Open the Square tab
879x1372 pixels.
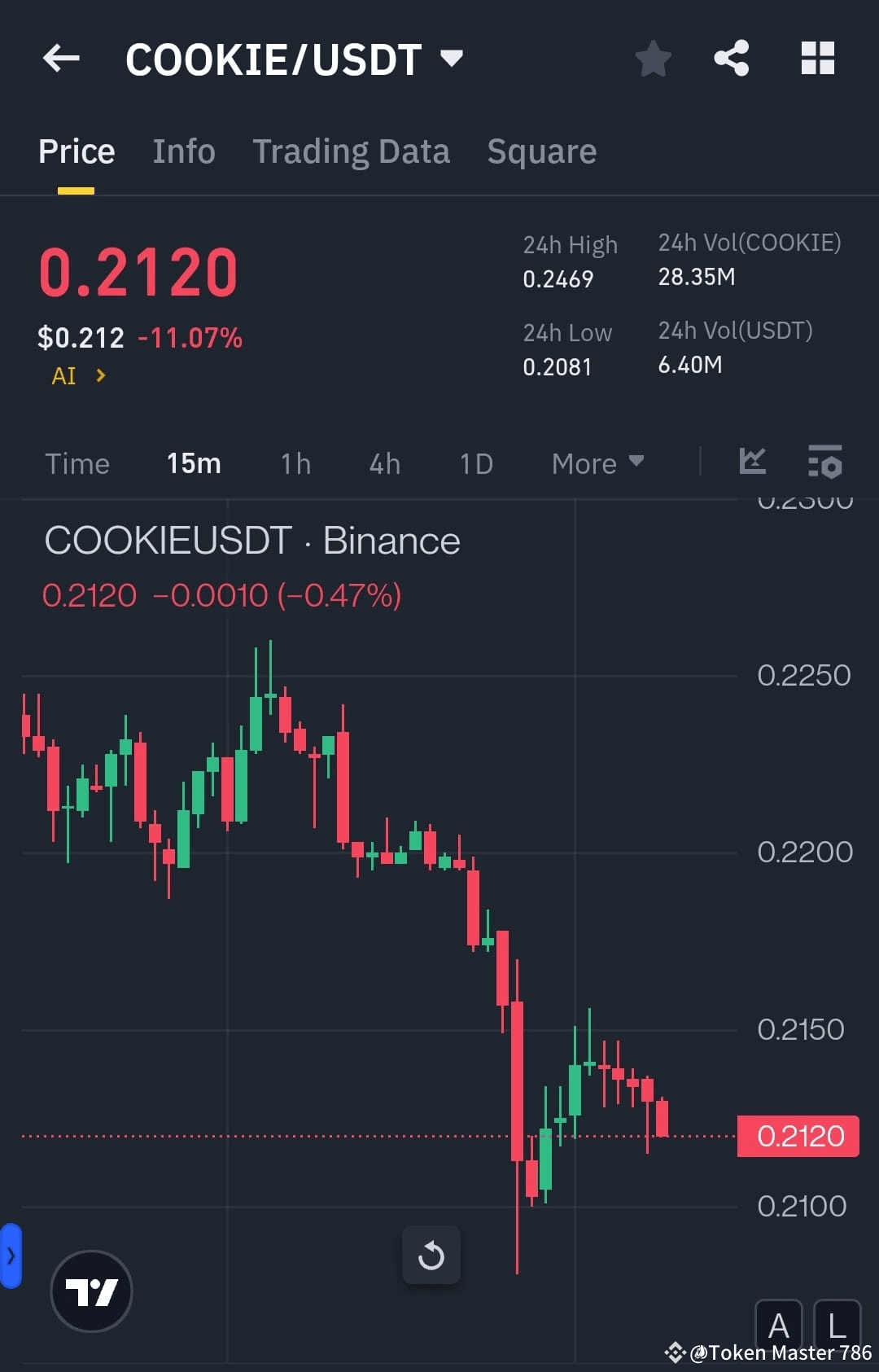point(541,151)
